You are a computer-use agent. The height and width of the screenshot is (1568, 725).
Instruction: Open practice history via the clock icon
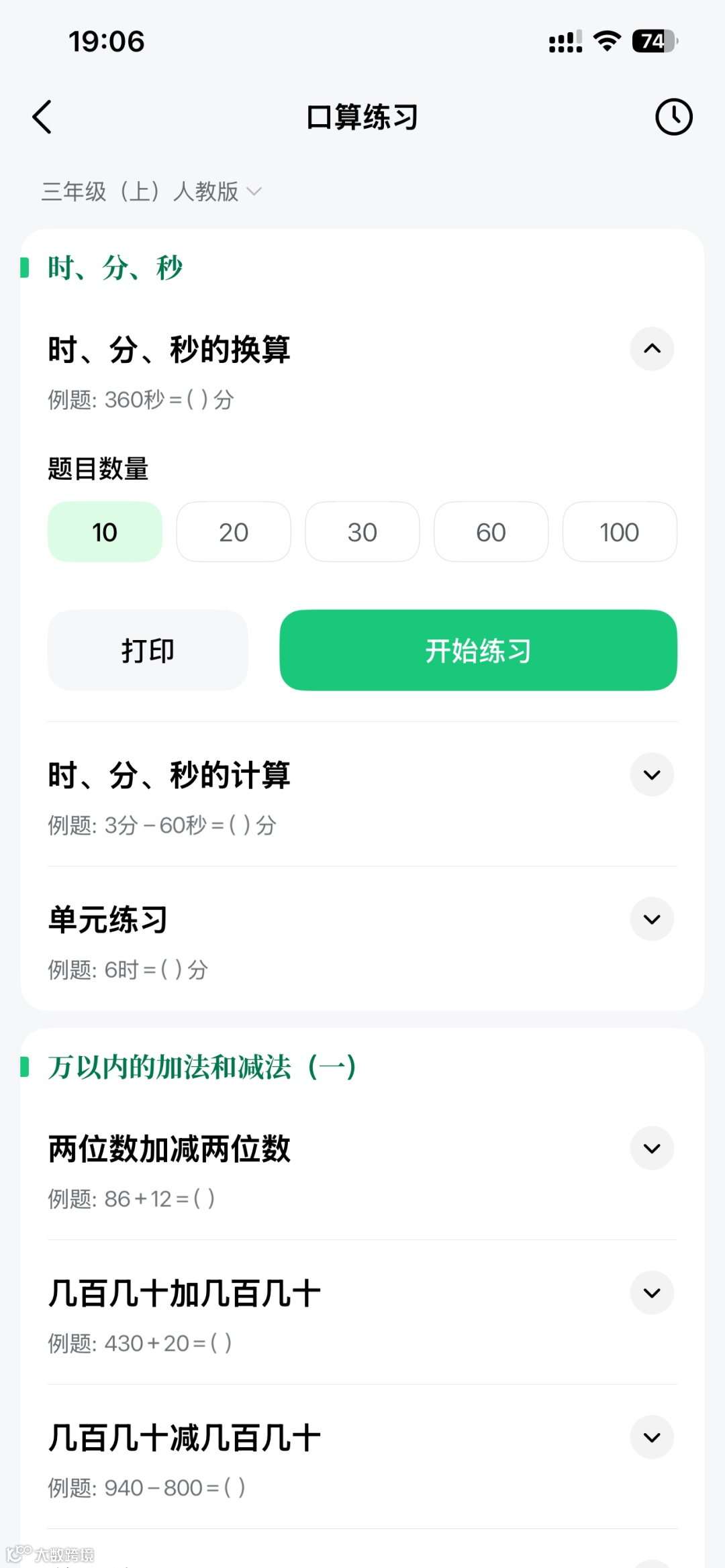click(x=674, y=116)
